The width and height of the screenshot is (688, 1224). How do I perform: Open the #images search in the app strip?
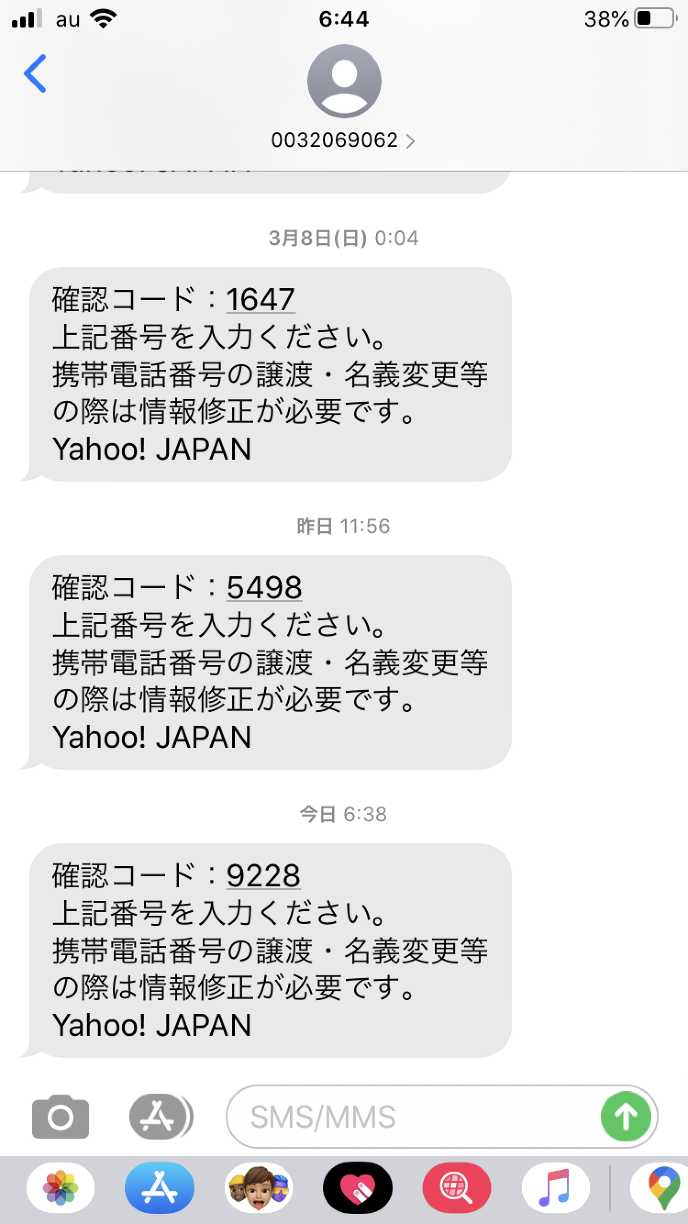coord(457,1189)
